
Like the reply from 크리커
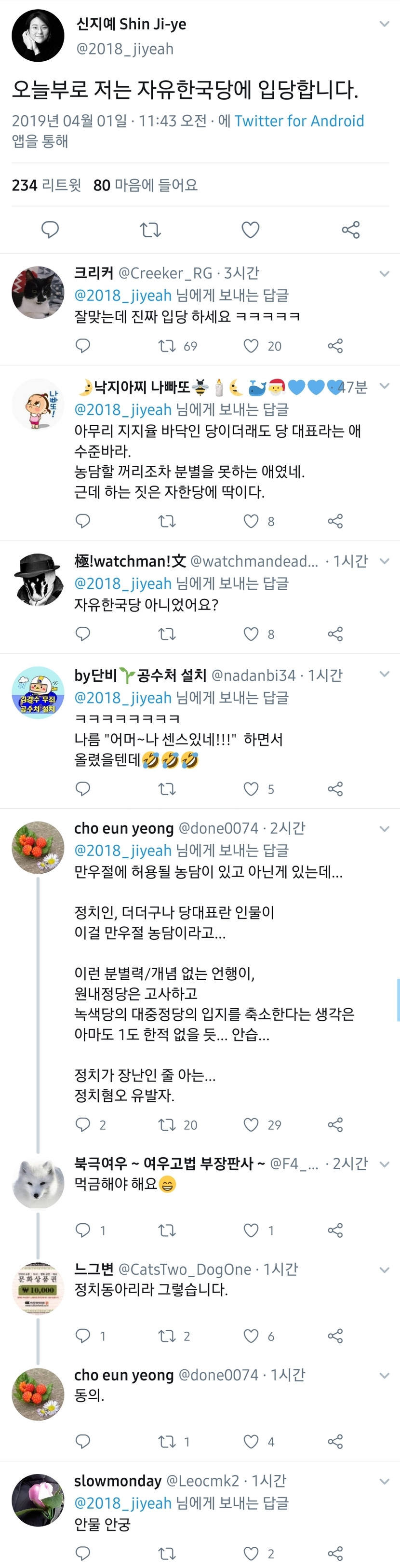251,346
